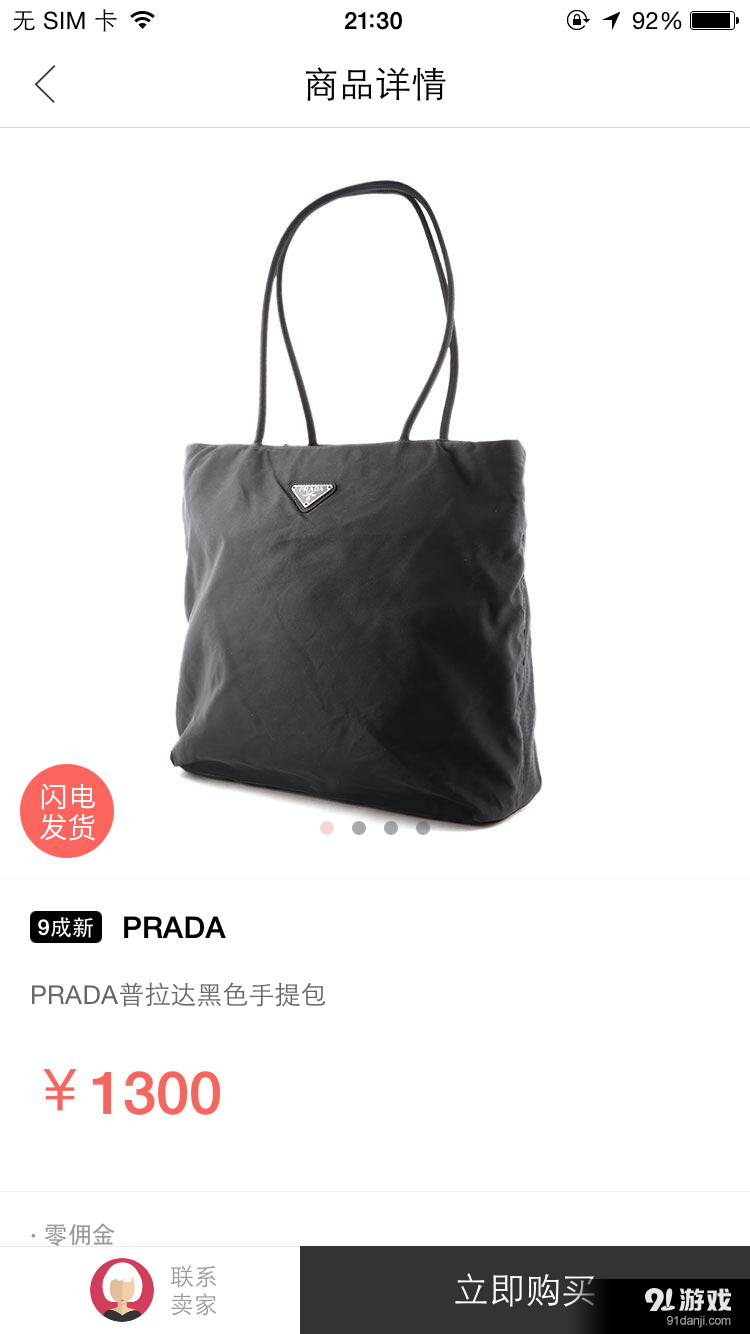Tap the PRADA brand name label
Viewport: 750px width, 1334px height.
tap(174, 927)
